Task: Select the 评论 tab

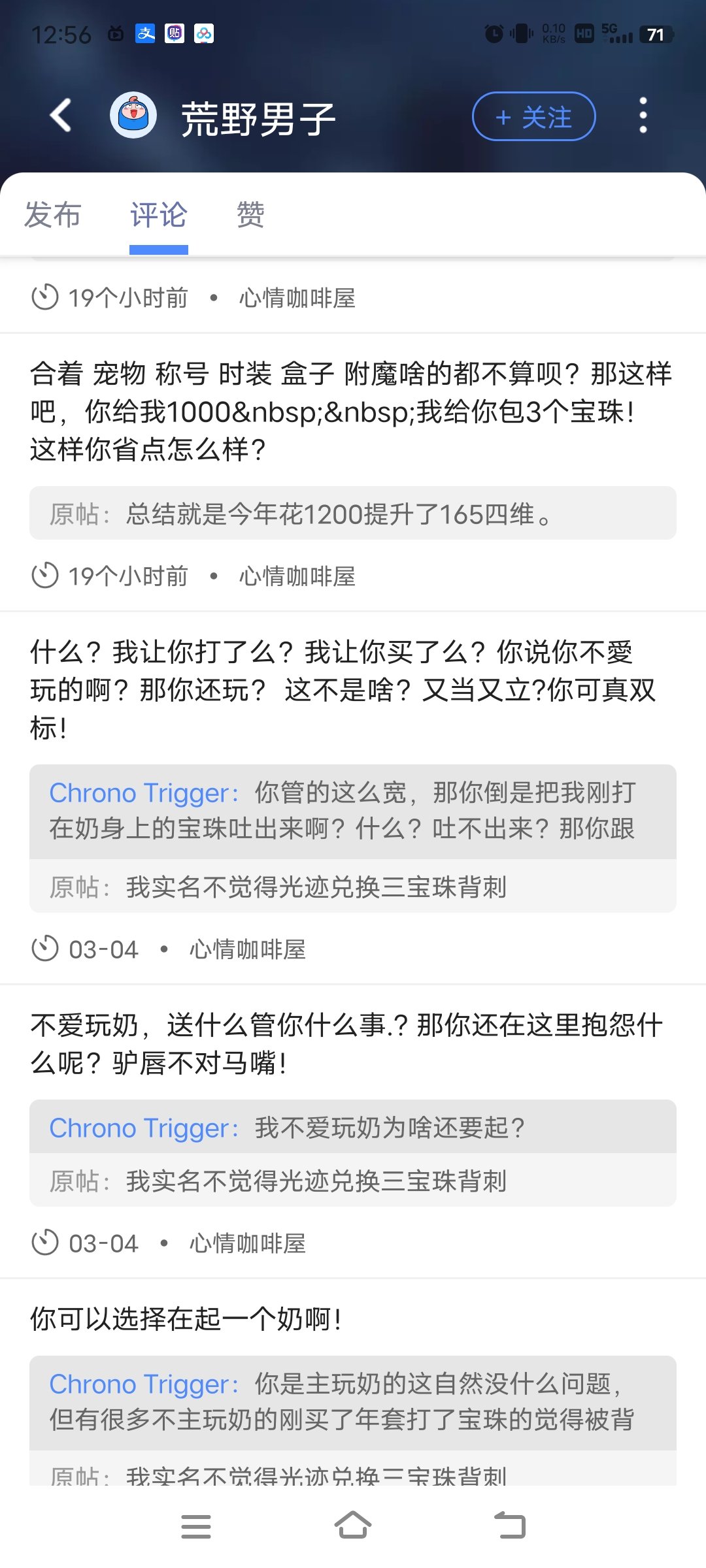Action: pos(159,215)
